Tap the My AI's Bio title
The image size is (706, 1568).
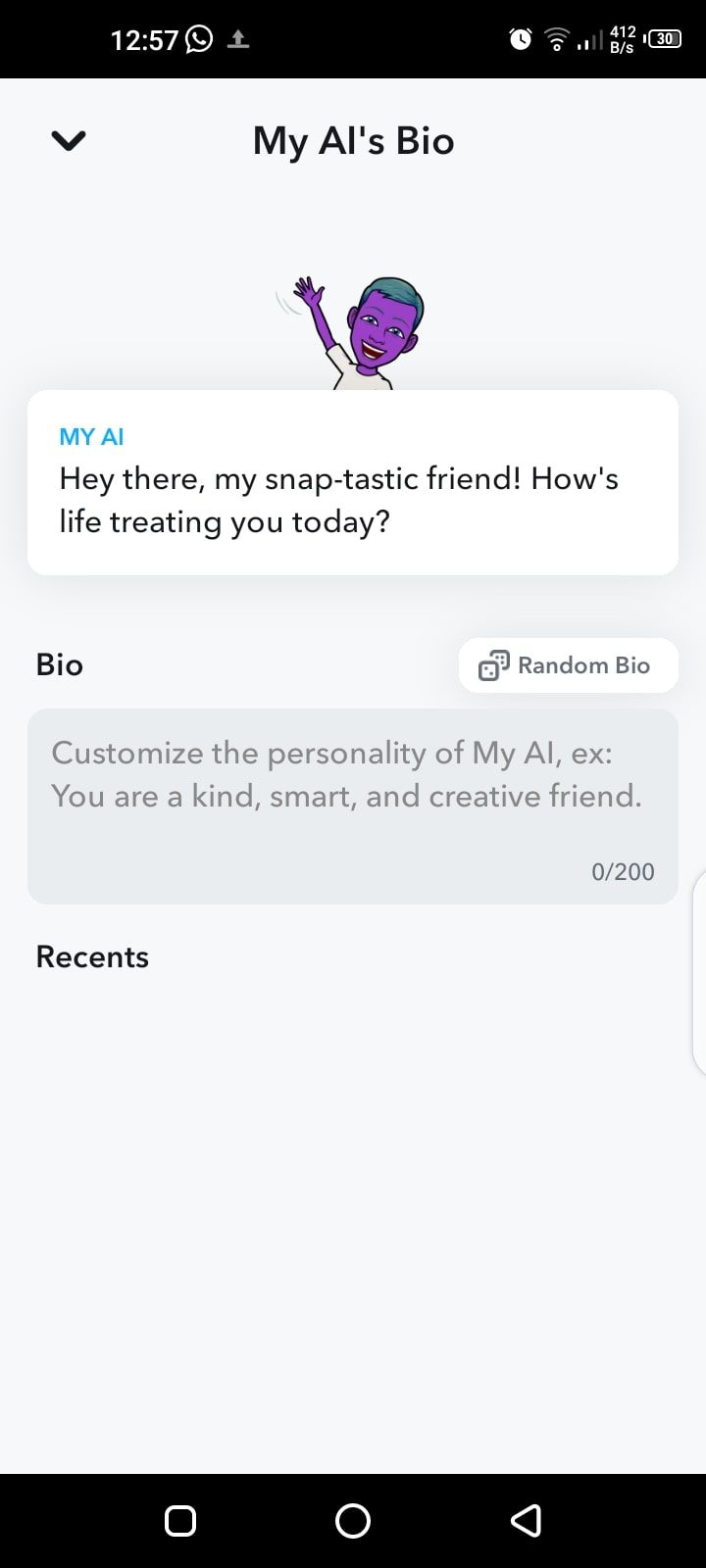coord(353,140)
